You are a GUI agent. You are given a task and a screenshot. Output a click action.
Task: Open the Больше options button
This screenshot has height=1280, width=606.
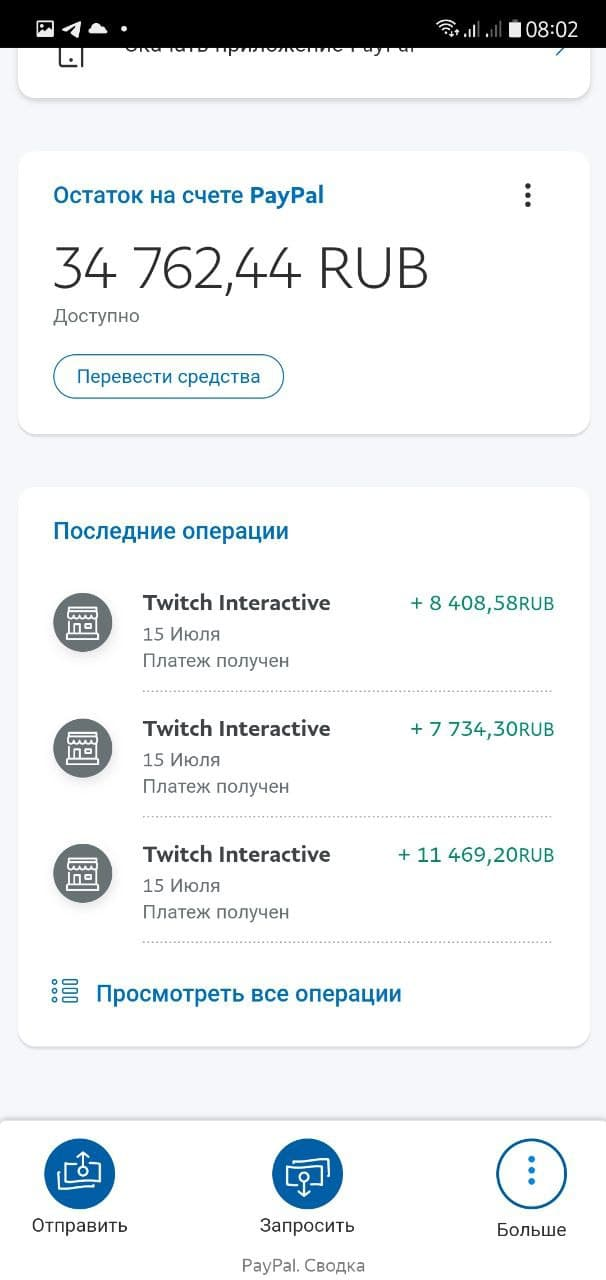(532, 1176)
